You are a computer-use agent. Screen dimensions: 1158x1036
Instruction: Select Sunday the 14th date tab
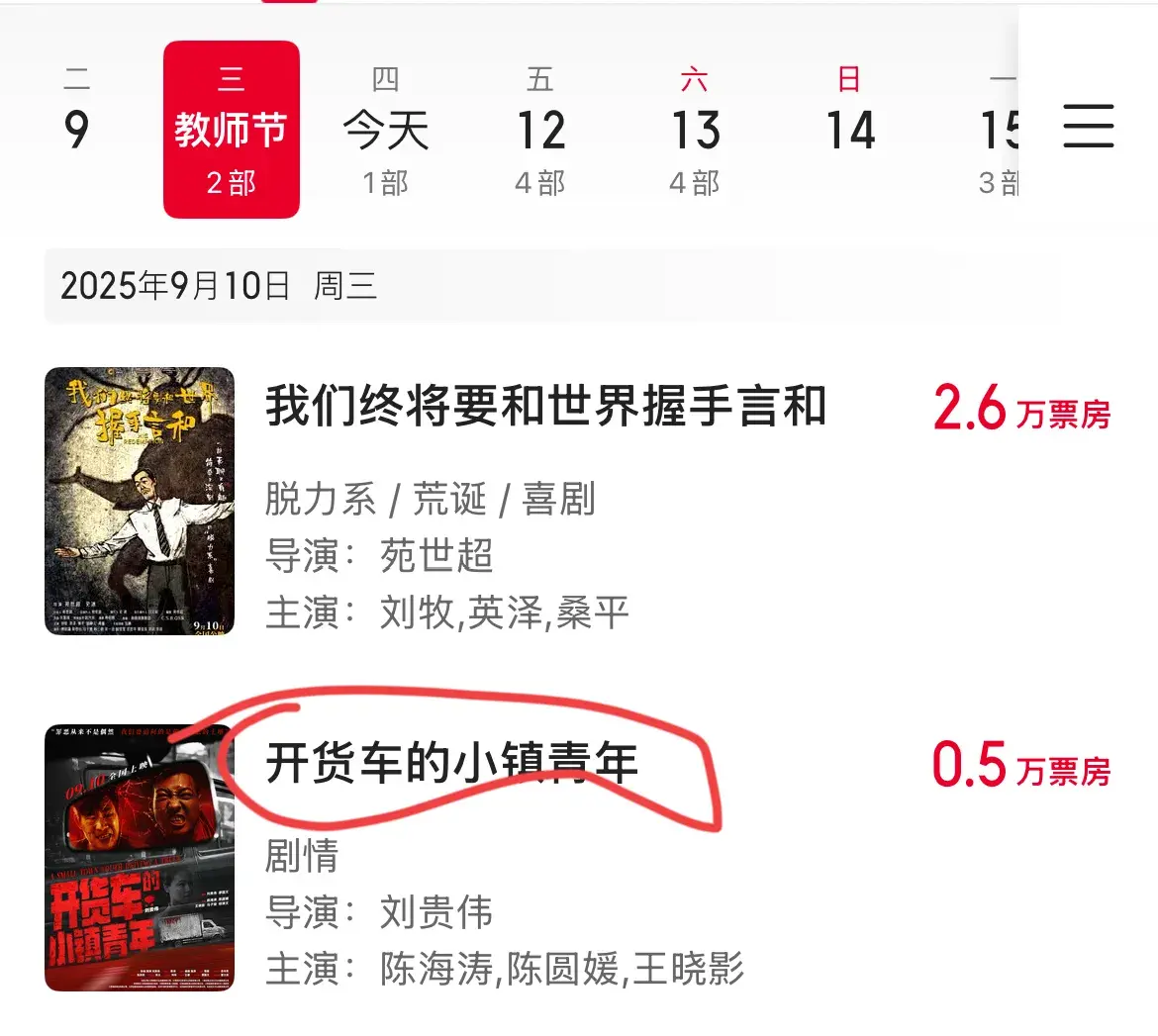pos(850,130)
